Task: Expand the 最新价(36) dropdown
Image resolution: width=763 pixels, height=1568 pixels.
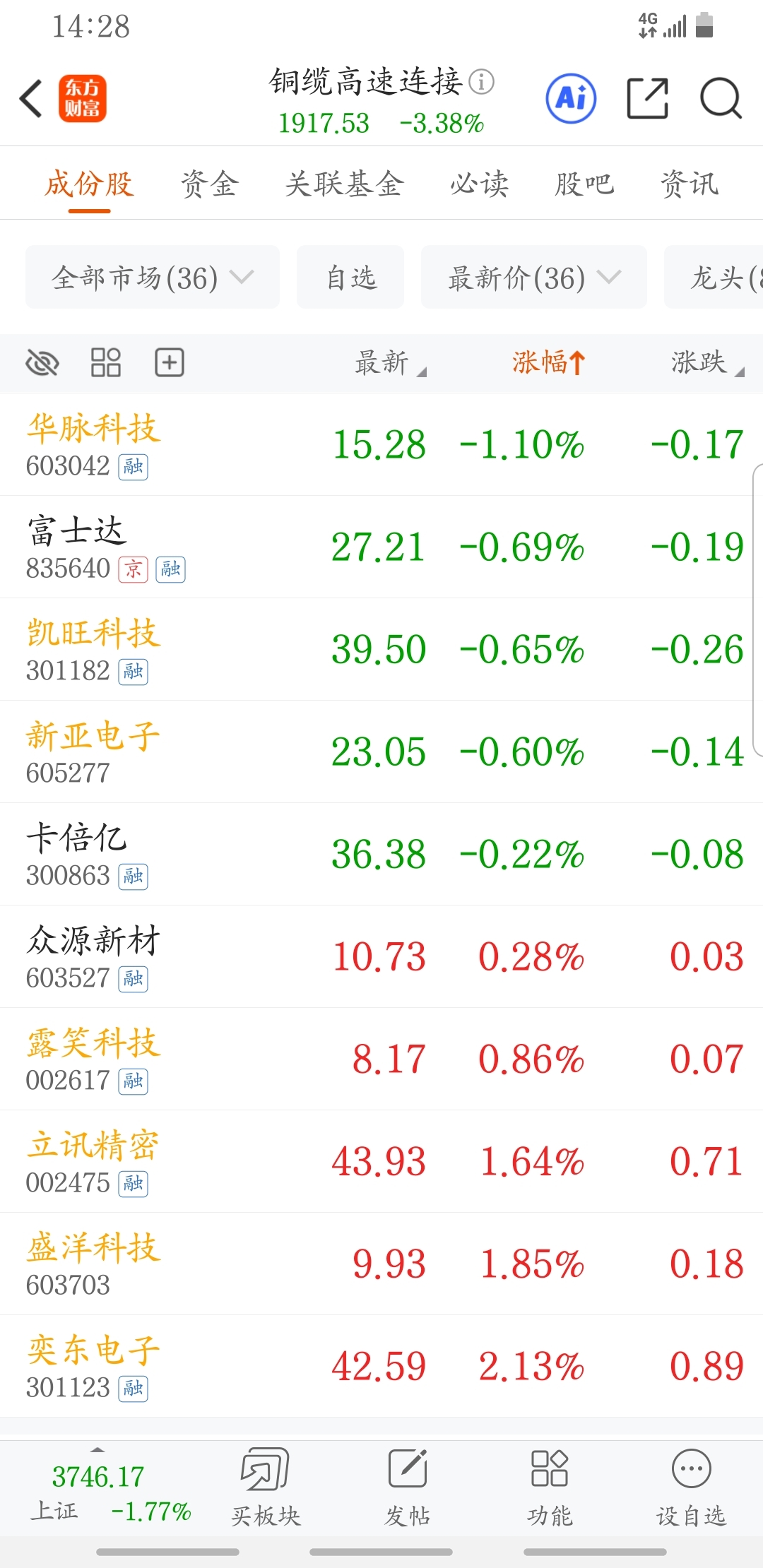Action: click(534, 277)
